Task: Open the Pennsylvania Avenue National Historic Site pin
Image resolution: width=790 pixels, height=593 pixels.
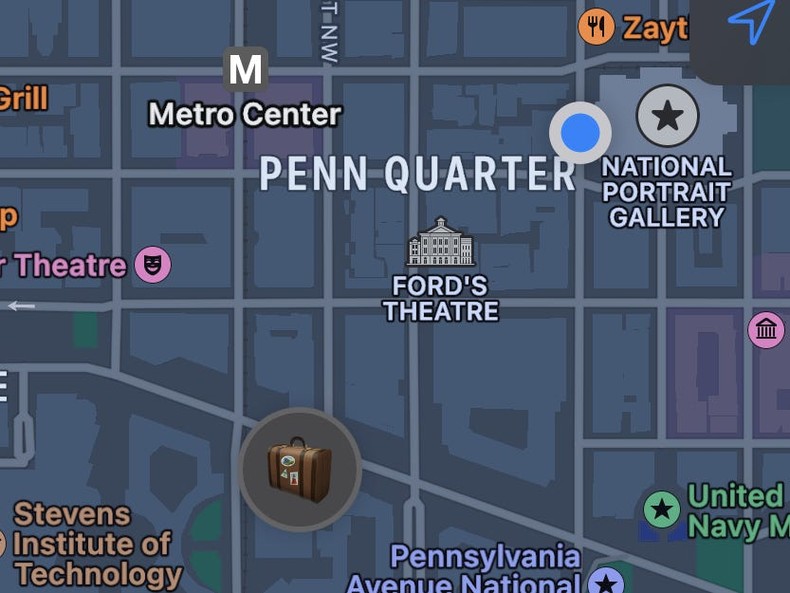Action: point(606,581)
